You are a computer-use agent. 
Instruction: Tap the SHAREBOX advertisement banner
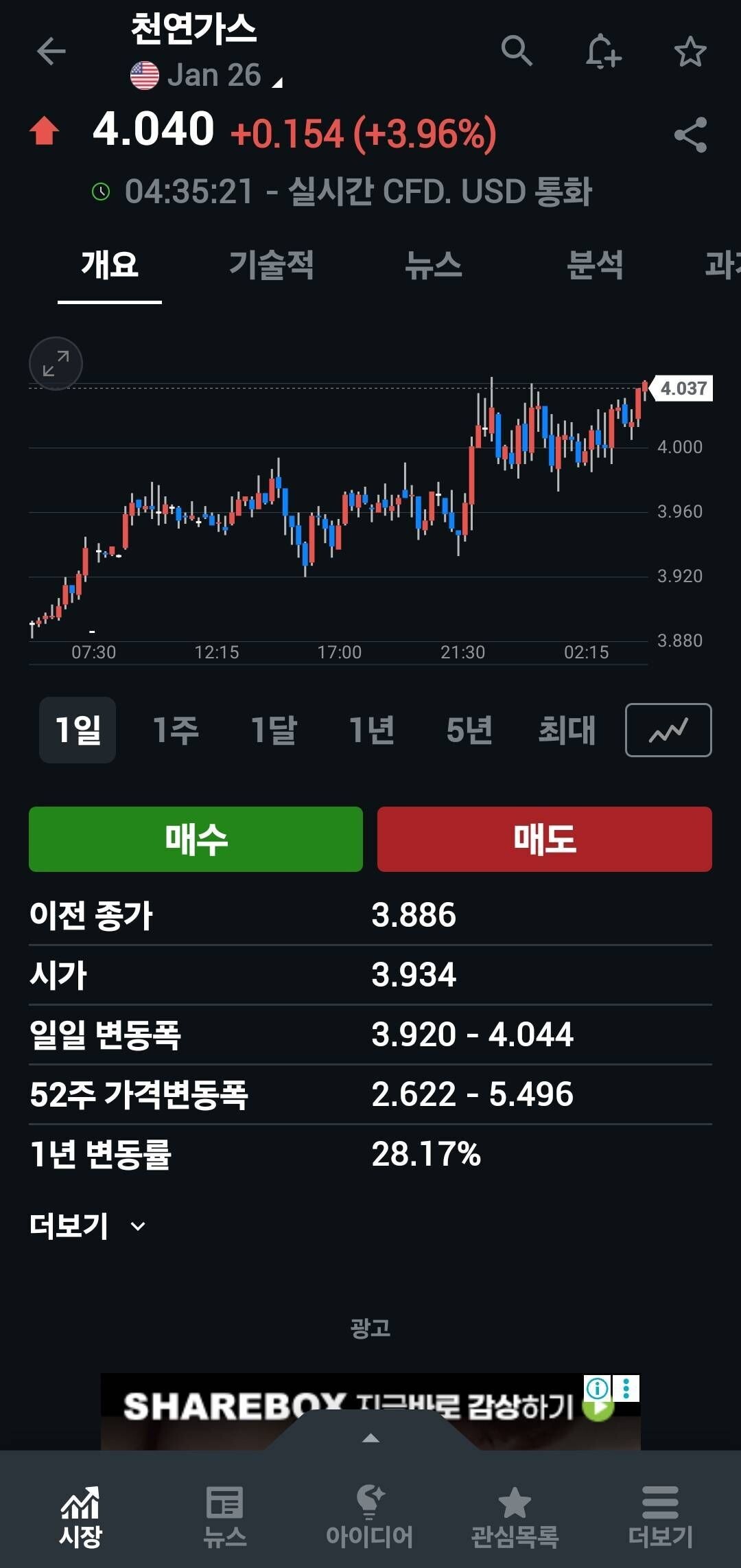(x=370, y=1409)
